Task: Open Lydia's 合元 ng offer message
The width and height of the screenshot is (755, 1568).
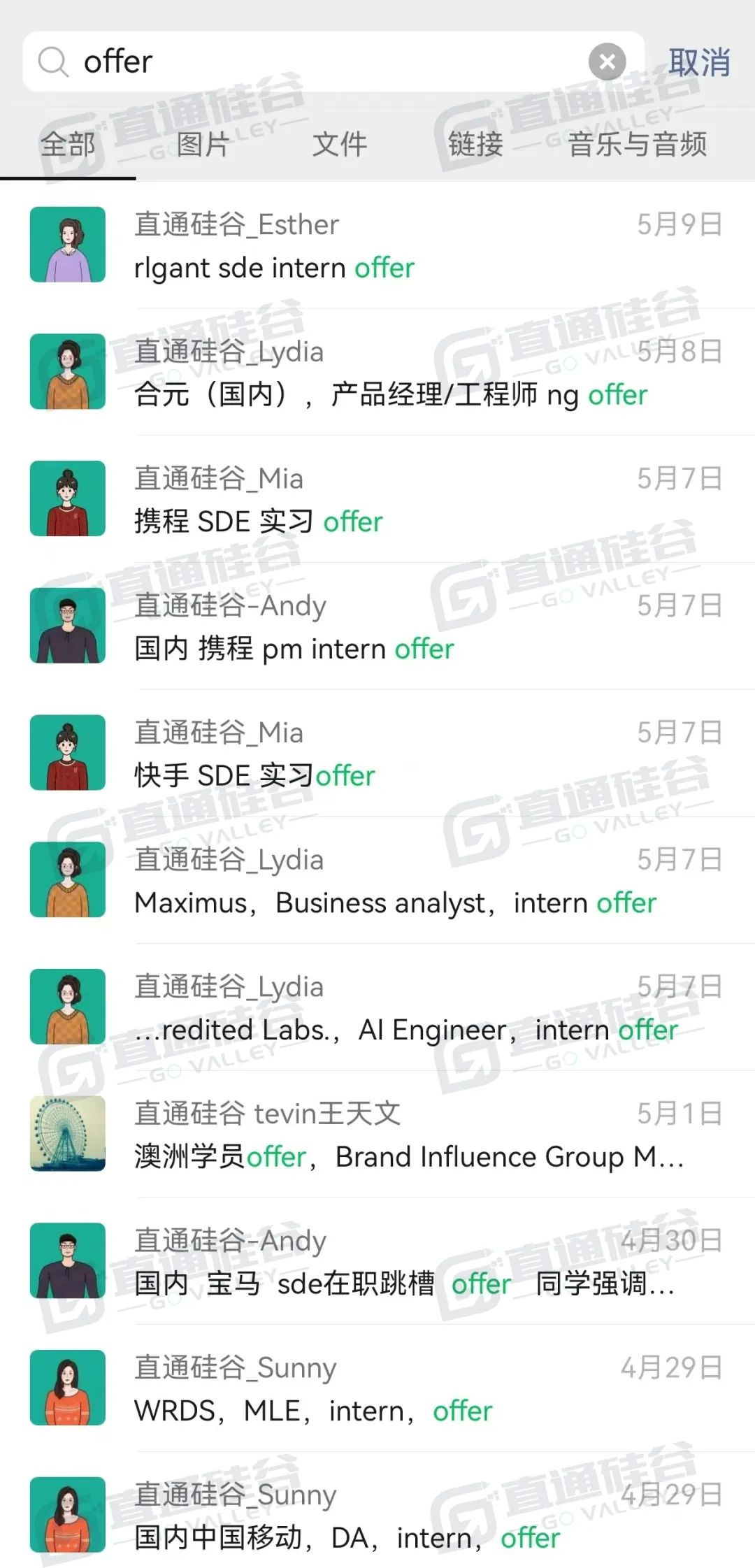Action: (377, 372)
